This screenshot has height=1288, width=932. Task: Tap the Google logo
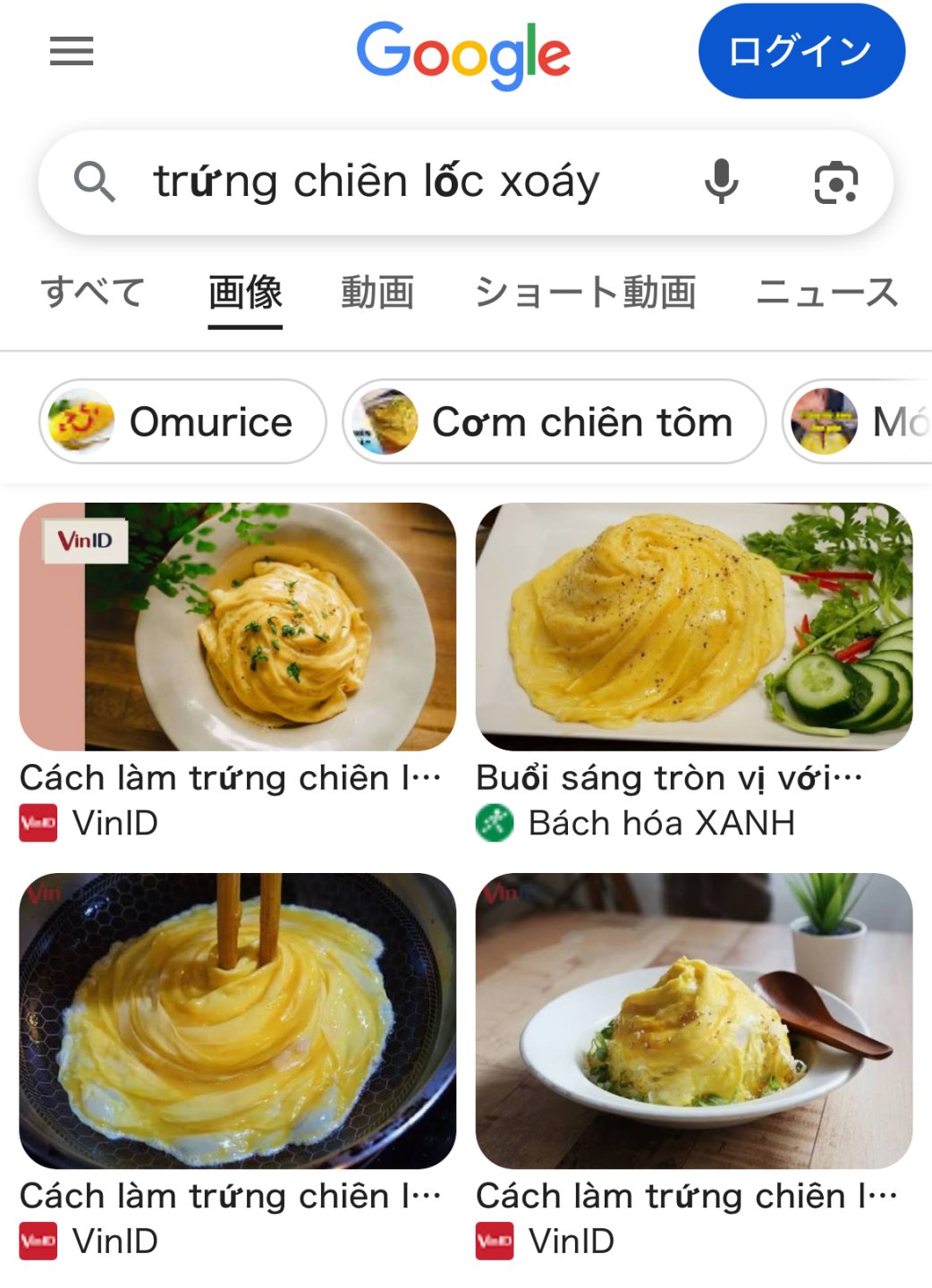click(x=463, y=54)
